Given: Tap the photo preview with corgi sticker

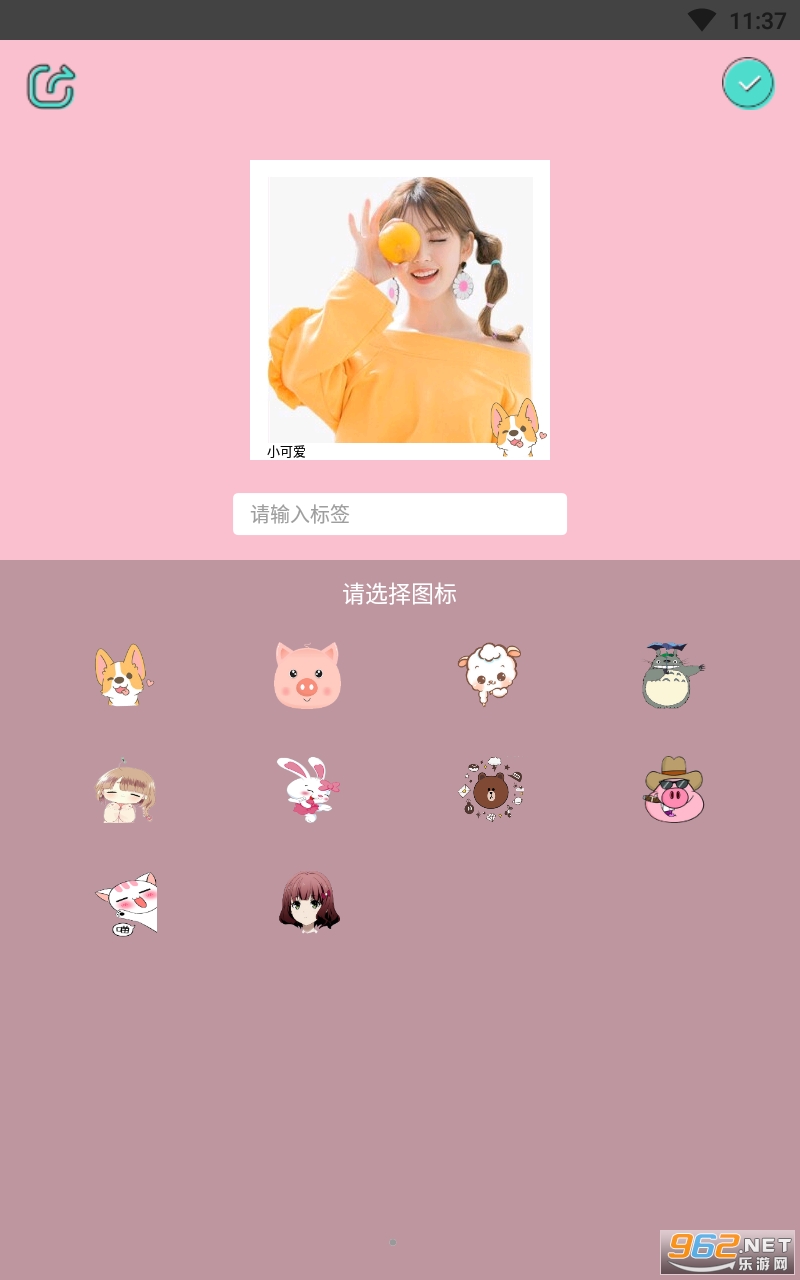Looking at the screenshot, I should (400, 310).
